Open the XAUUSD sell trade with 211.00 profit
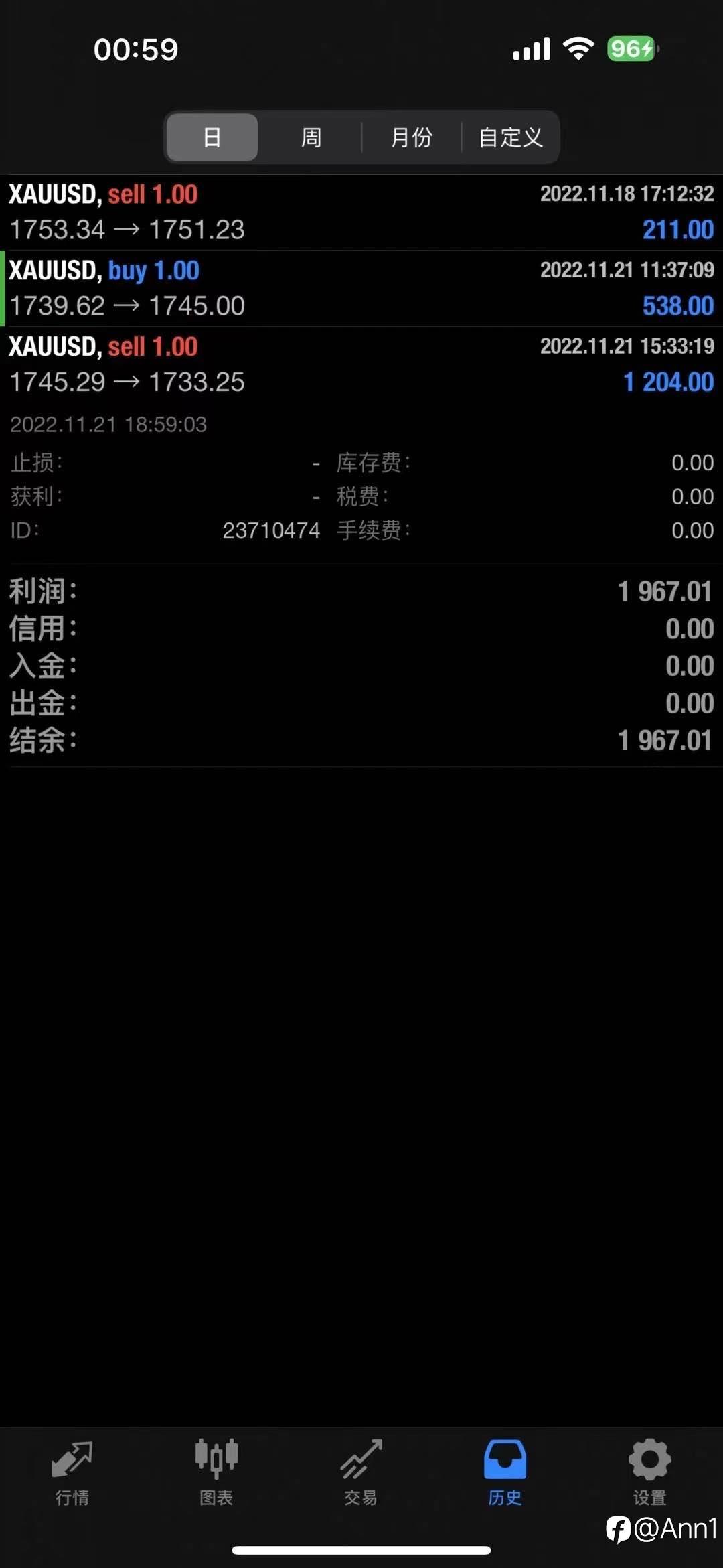Viewport: 723px width, 1568px height. [361, 212]
